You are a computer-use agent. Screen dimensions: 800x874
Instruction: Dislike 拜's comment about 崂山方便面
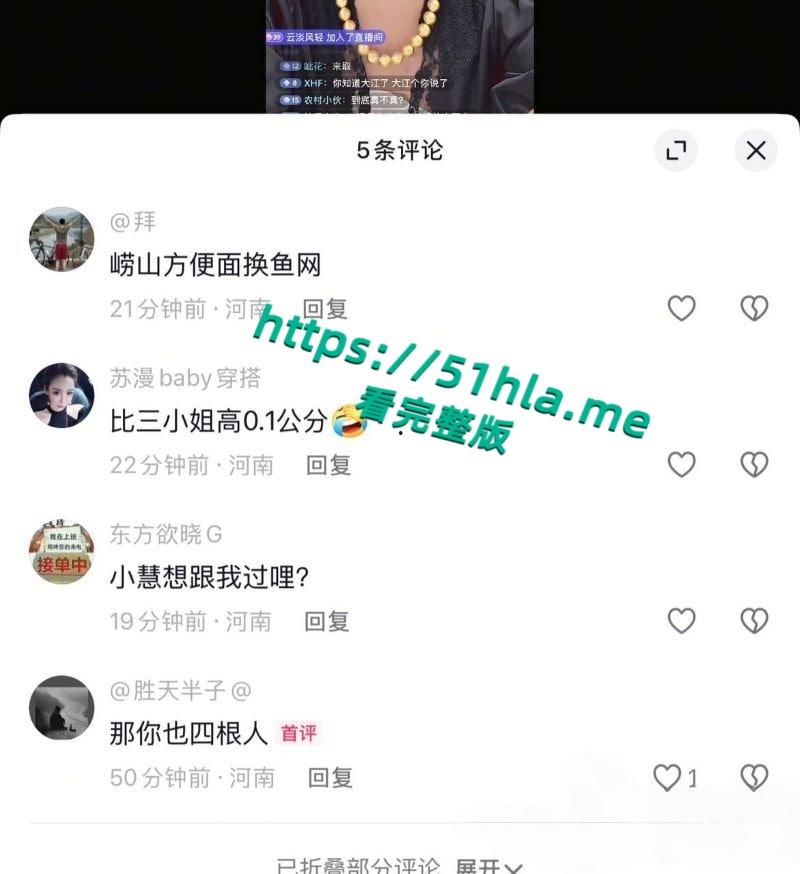tap(755, 310)
